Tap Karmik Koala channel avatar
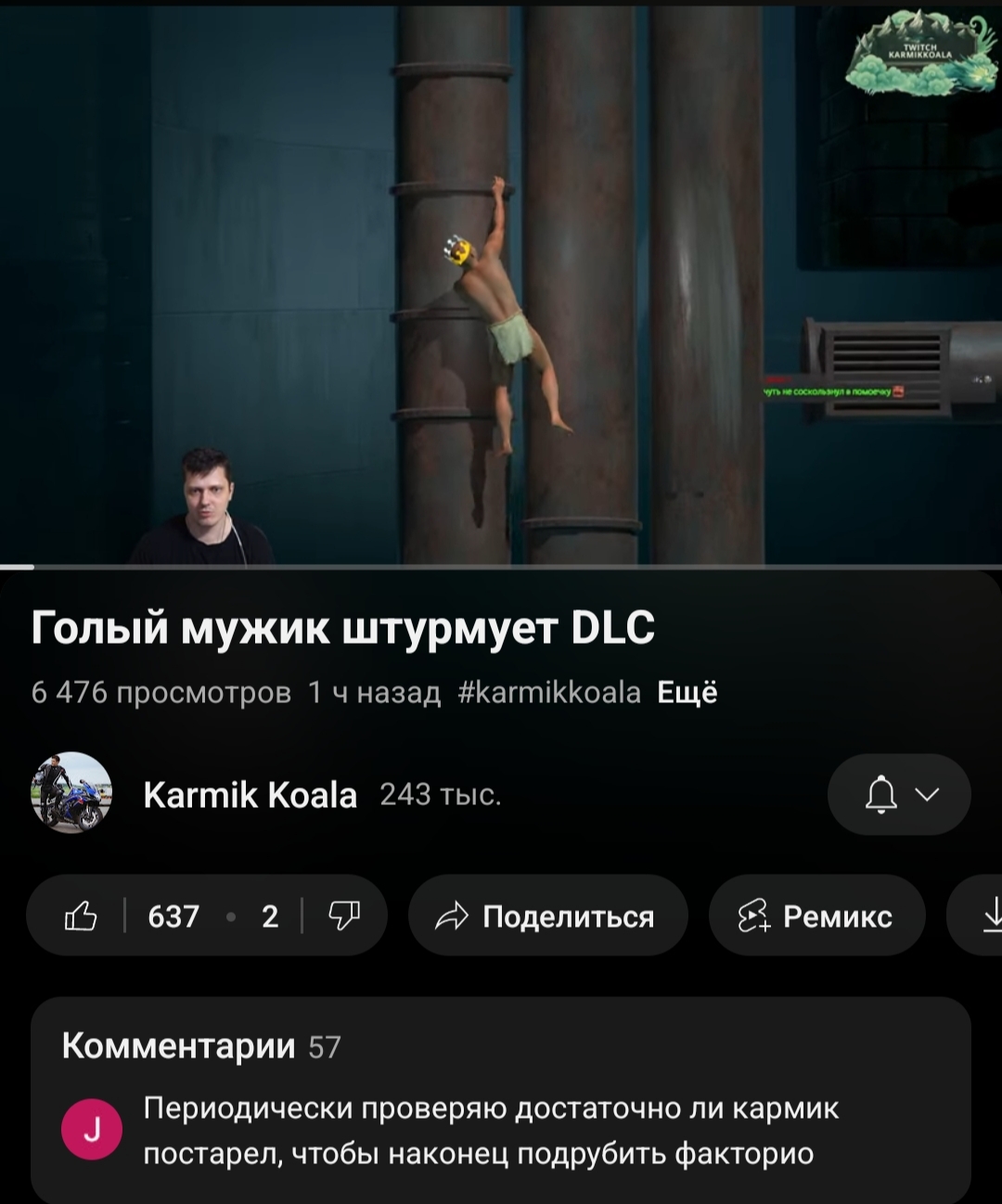This screenshot has height=1204, width=1002. click(x=71, y=793)
